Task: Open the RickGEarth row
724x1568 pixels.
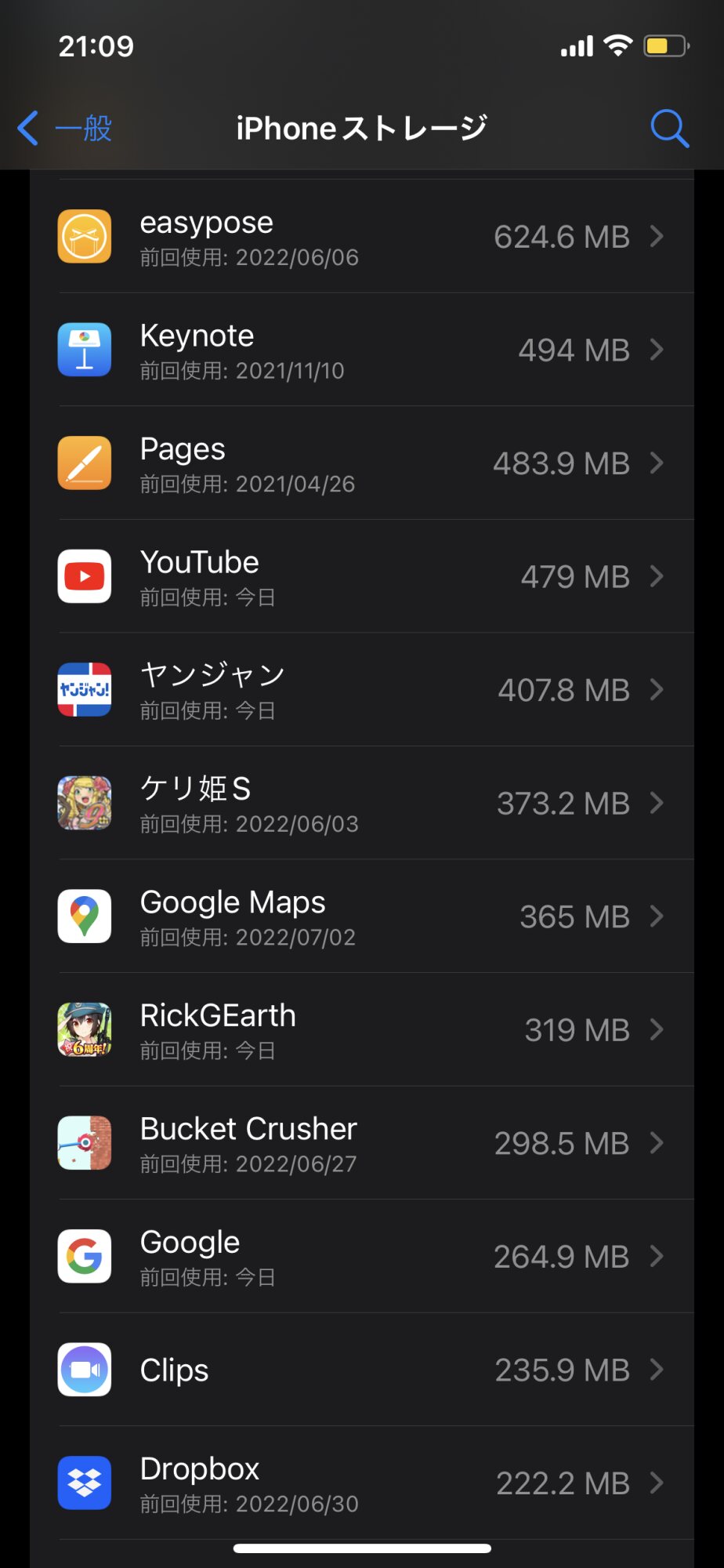Action: [362, 1030]
